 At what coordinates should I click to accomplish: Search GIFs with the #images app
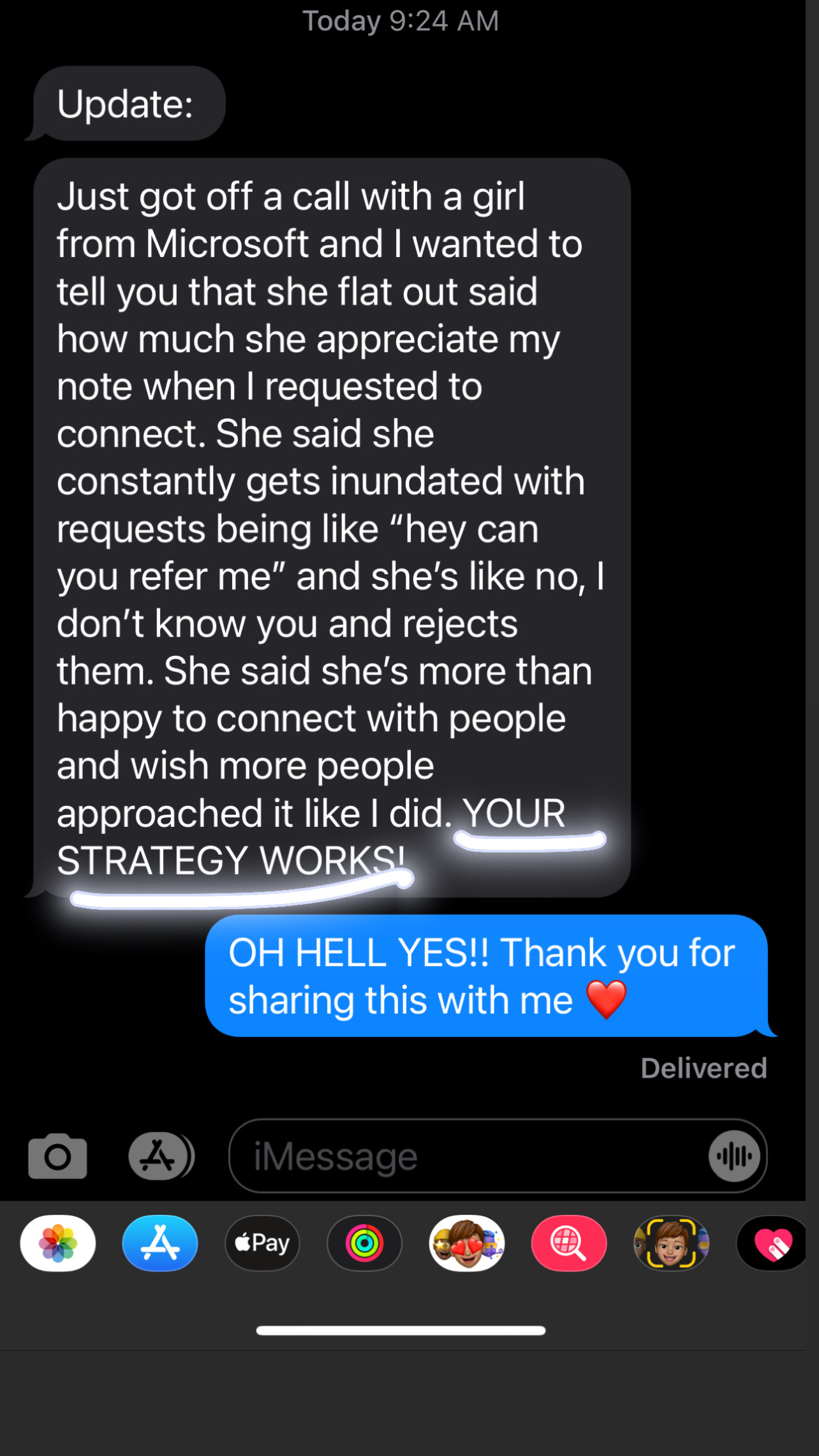click(569, 1243)
